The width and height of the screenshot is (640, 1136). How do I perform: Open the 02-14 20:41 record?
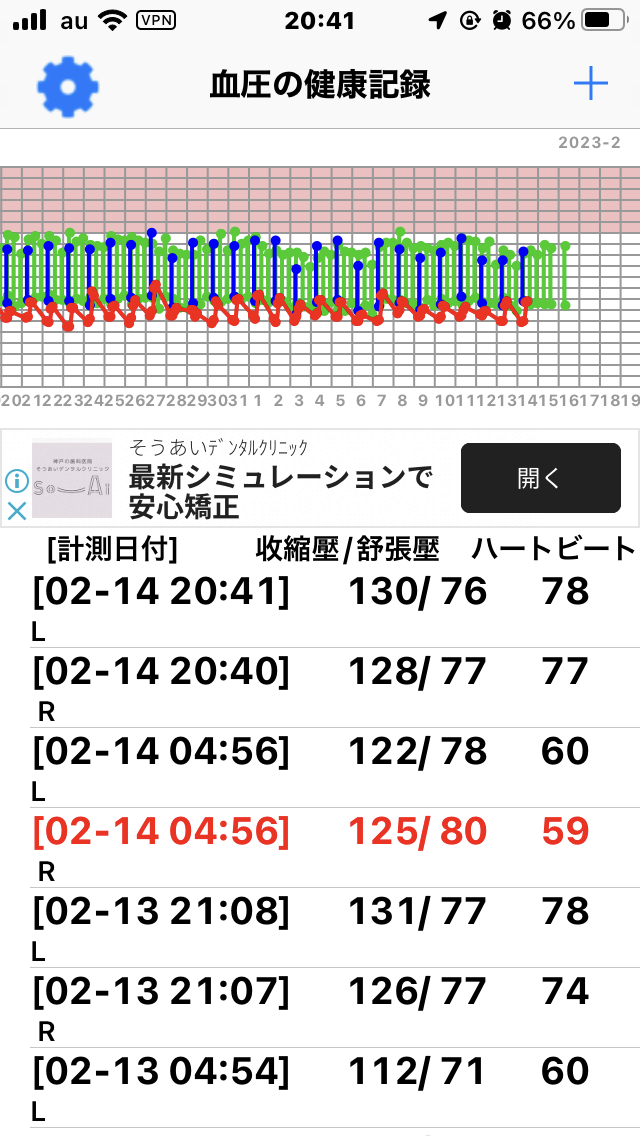(x=320, y=609)
